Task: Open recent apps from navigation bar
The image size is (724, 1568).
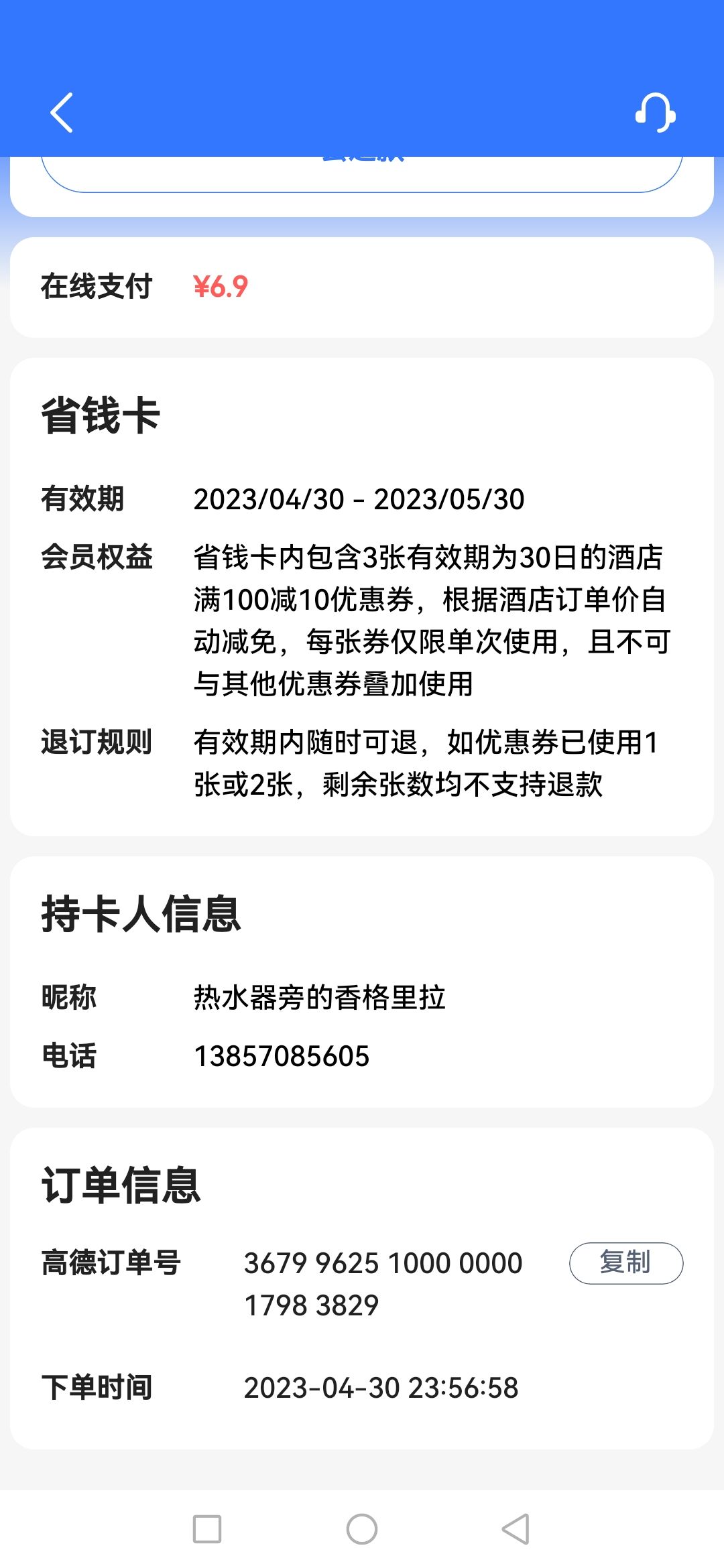Action: pyautogui.click(x=207, y=1529)
